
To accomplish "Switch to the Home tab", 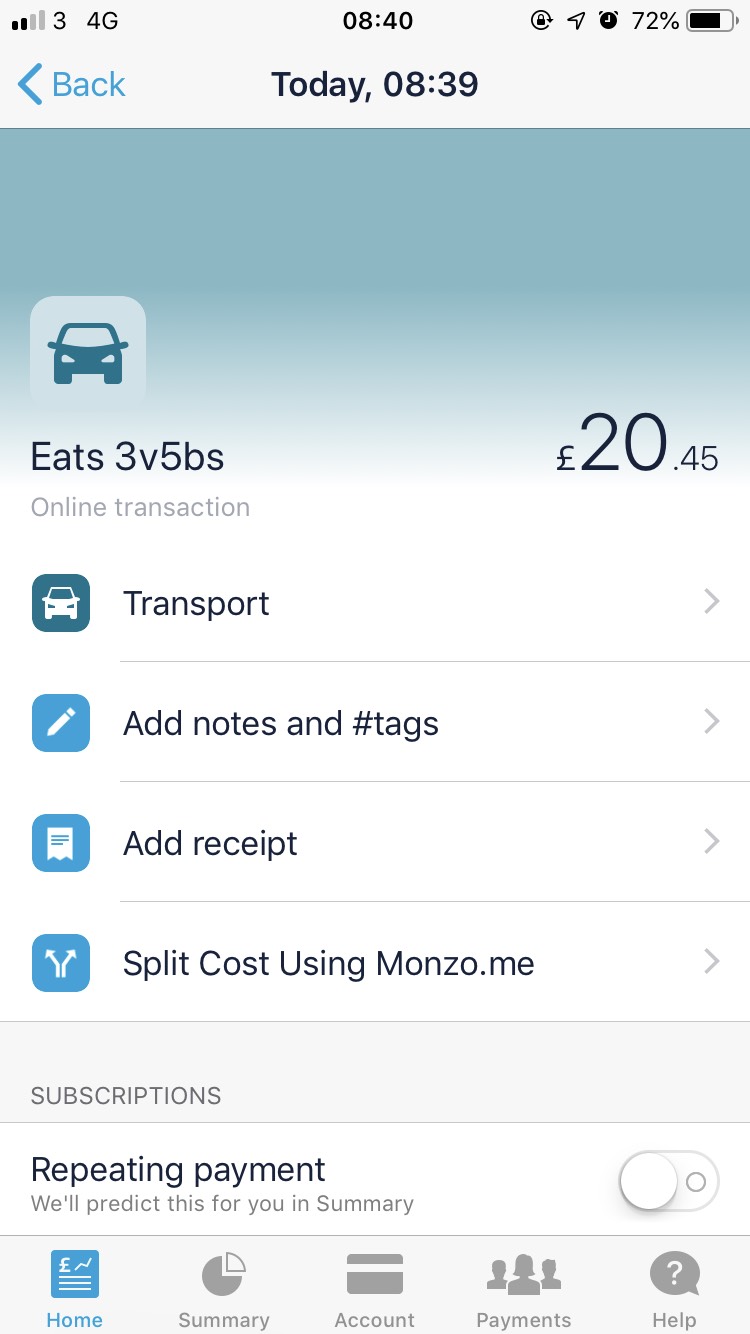I will click(x=75, y=1290).
